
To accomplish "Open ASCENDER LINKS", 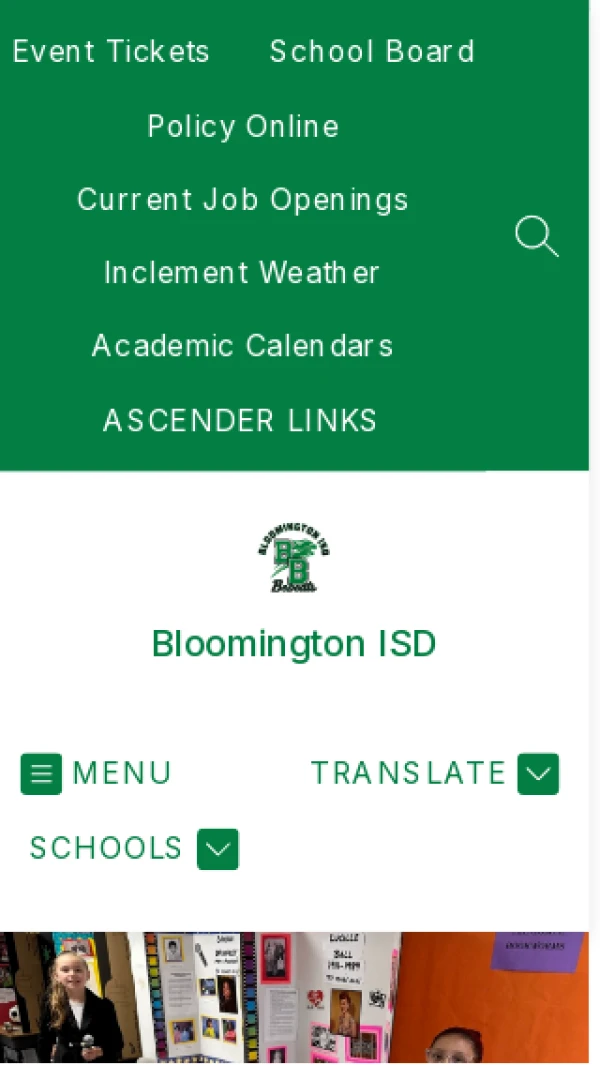I will pyautogui.click(x=240, y=420).
